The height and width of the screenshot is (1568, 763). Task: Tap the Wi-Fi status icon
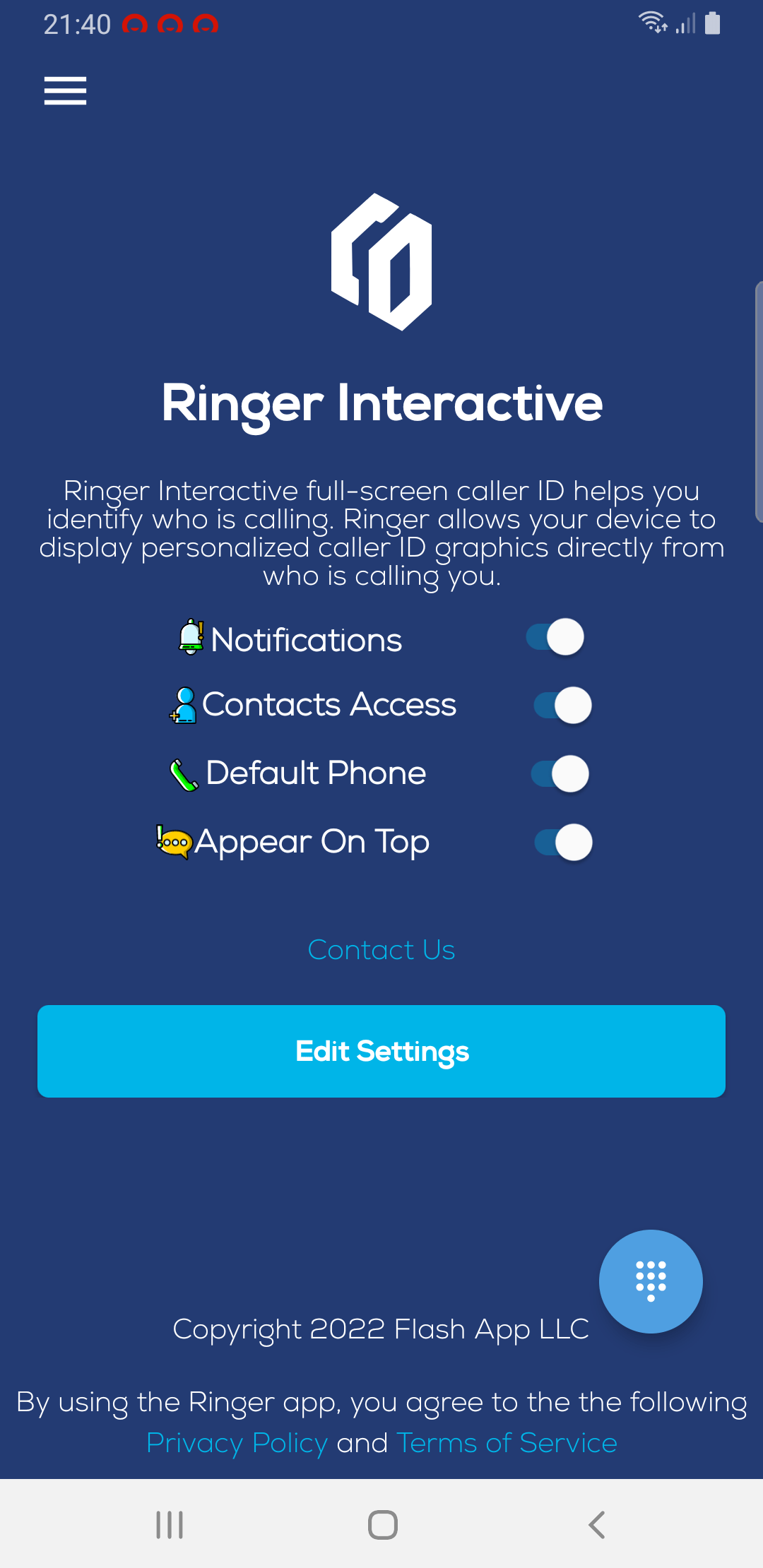pos(653,23)
